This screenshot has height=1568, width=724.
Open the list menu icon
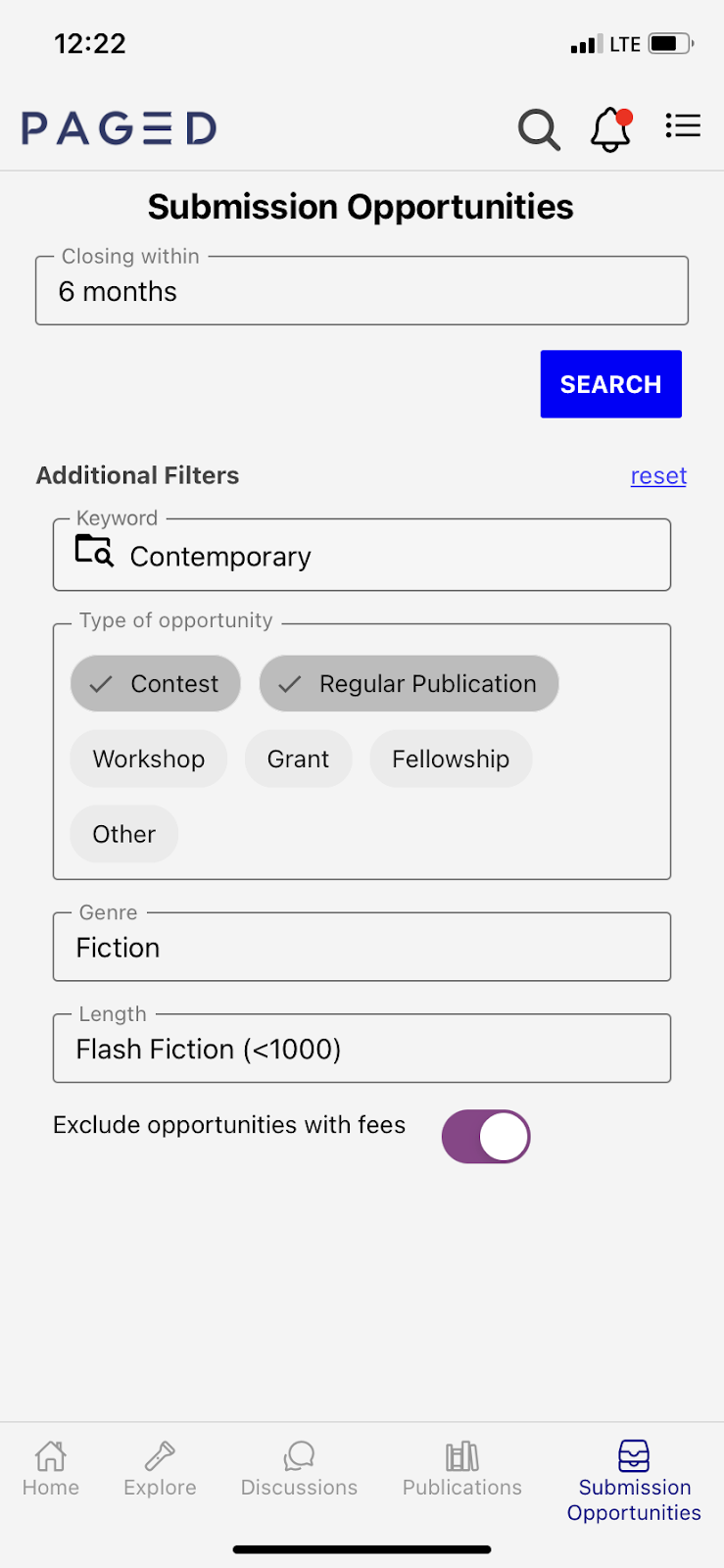683,125
